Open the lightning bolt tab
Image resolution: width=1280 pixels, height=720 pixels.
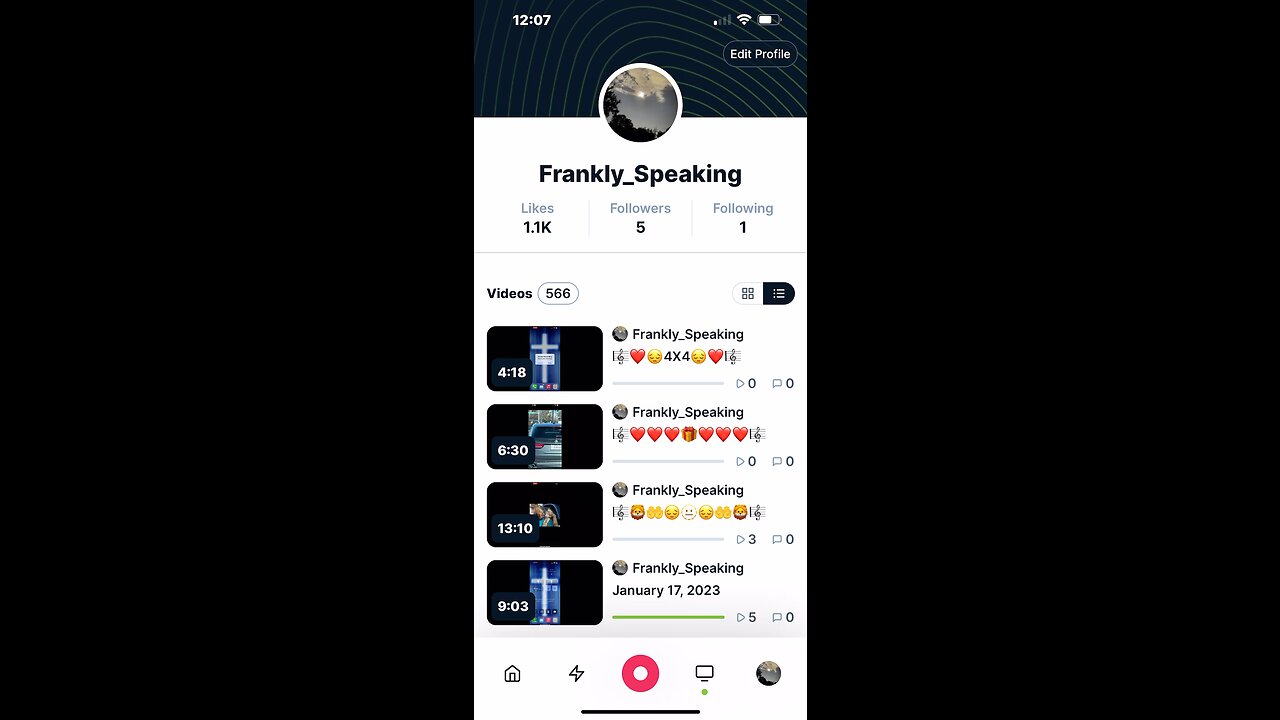pos(576,673)
